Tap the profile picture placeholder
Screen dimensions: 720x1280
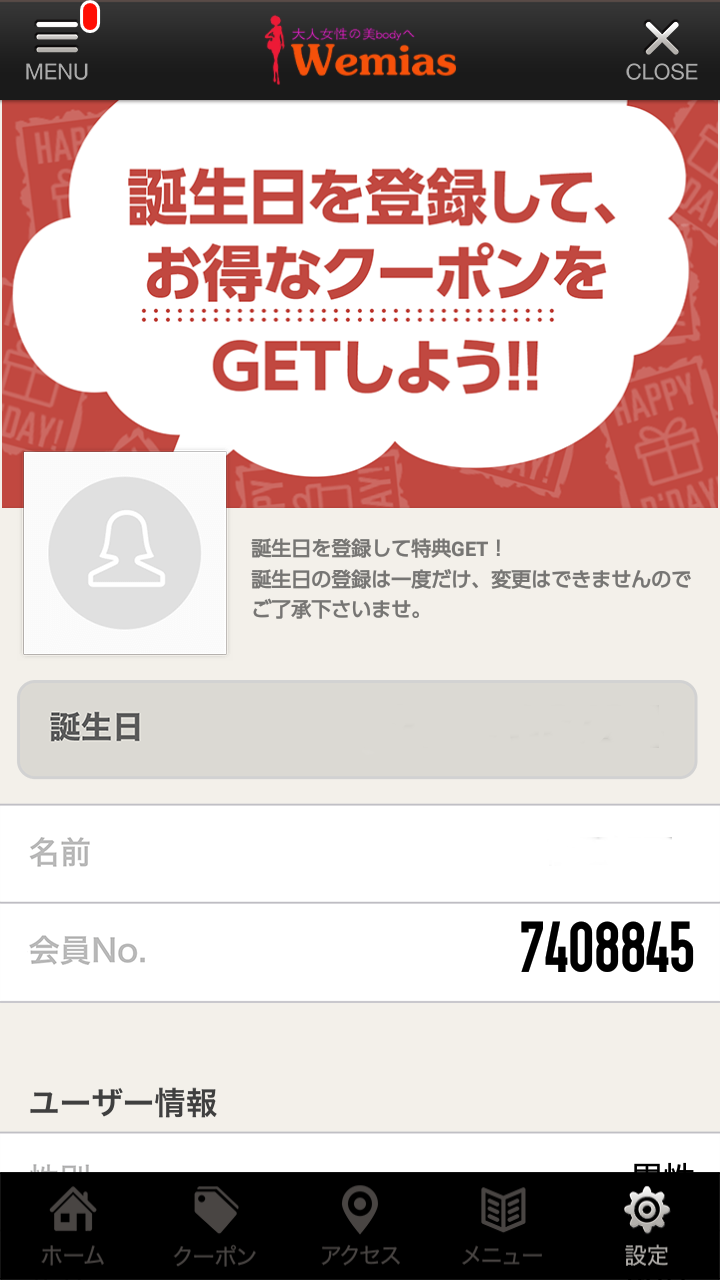pos(125,553)
